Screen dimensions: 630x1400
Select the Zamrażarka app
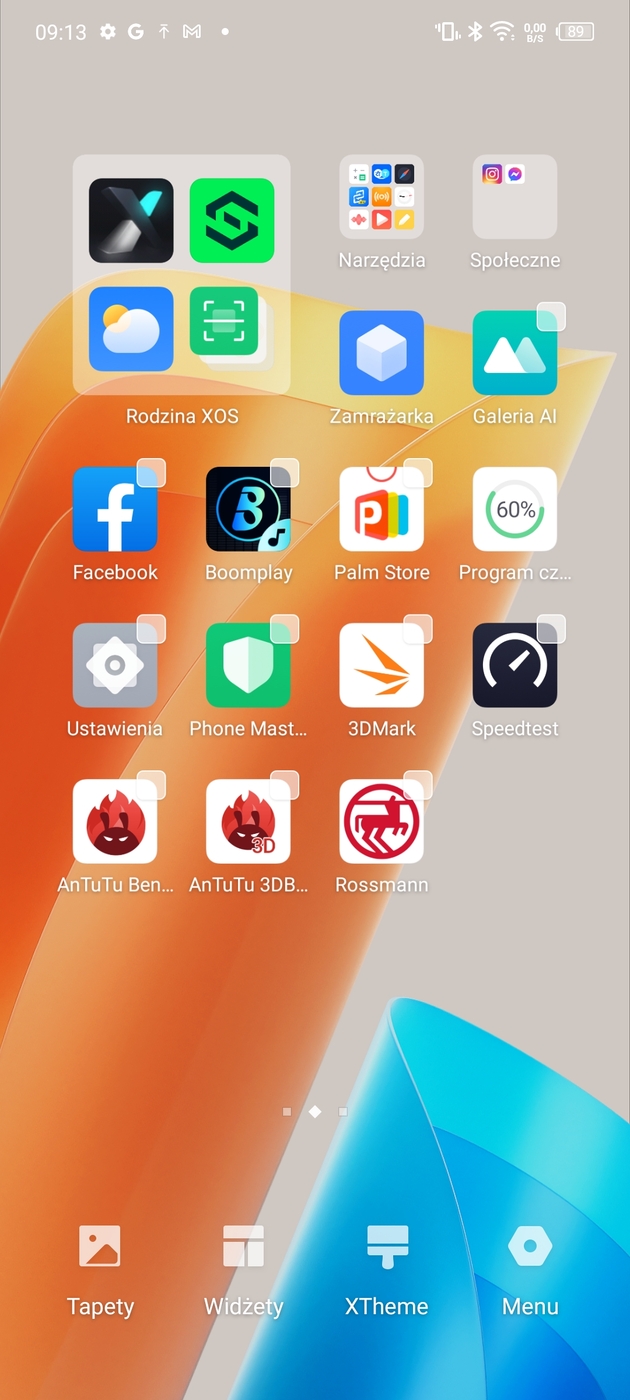381,353
